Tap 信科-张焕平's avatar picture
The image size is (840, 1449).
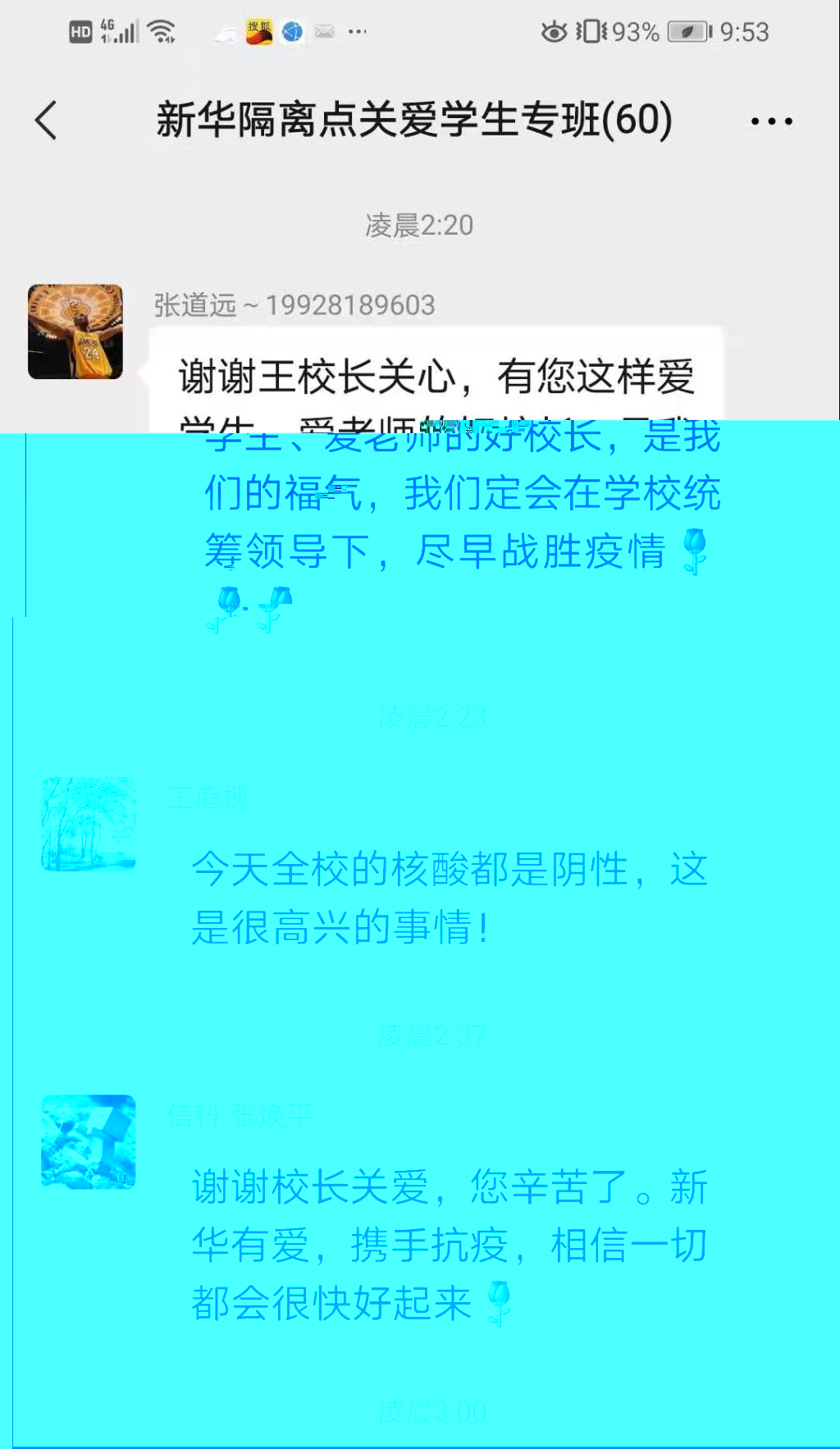coord(92,1142)
